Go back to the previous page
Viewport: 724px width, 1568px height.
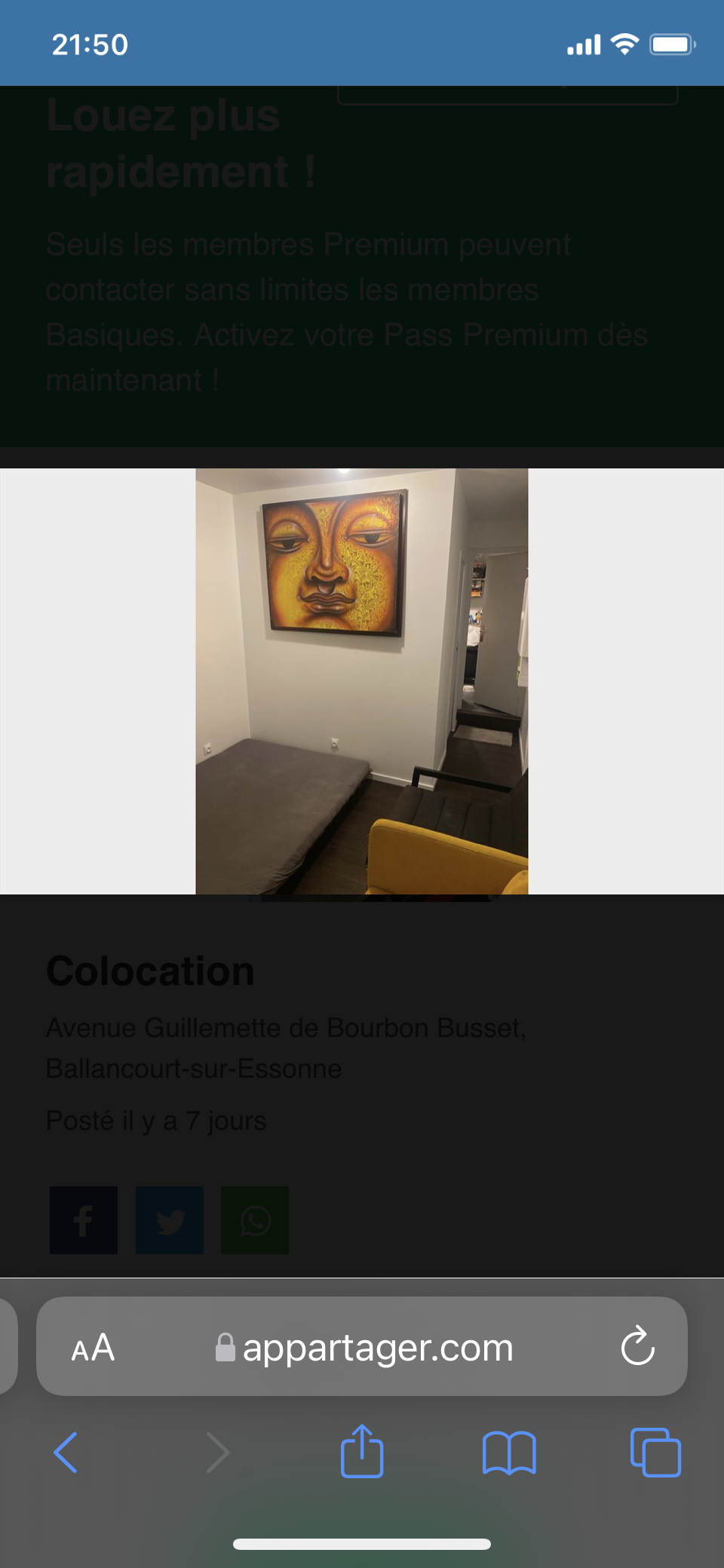point(66,1452)
